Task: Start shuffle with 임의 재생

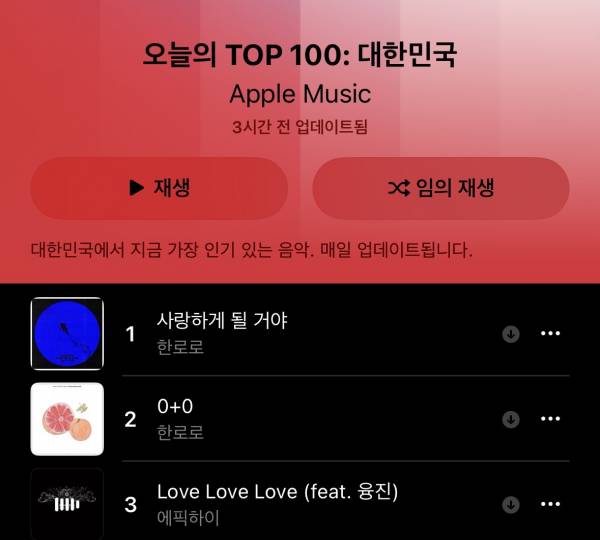Action: click(441, 188)
